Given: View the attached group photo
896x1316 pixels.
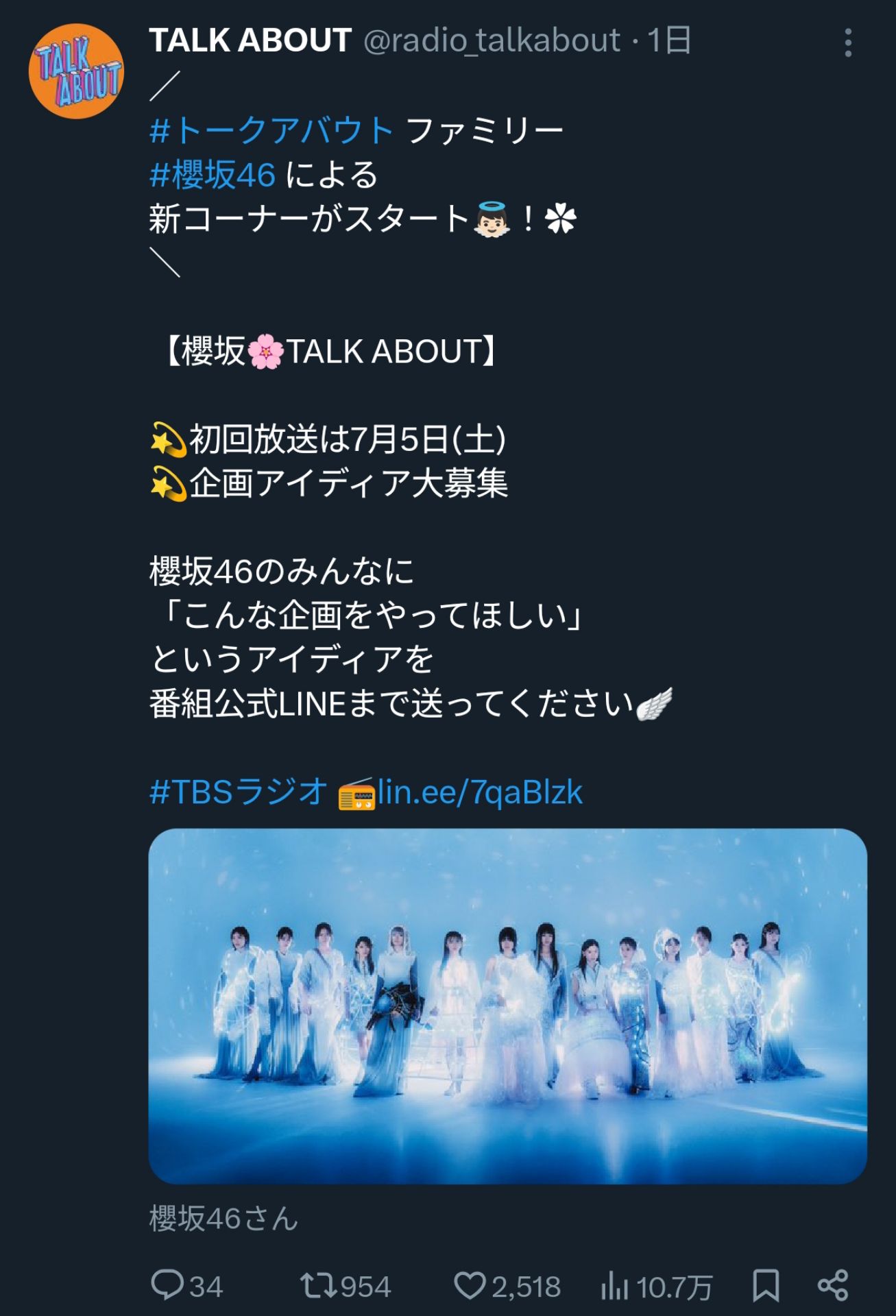Looking at the screenshot, I should [x=507, y=1006].
